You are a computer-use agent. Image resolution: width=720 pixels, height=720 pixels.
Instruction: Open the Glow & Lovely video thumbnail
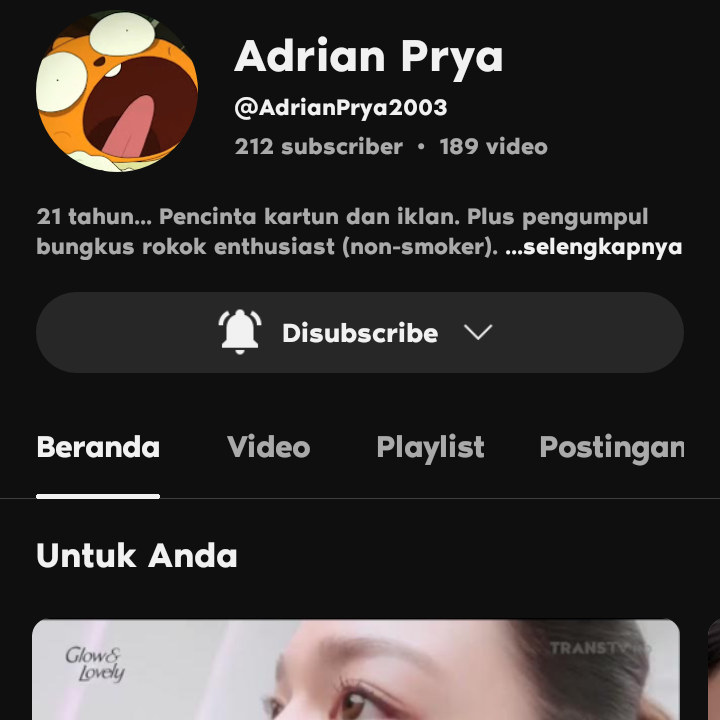click(x=356, y=669)
